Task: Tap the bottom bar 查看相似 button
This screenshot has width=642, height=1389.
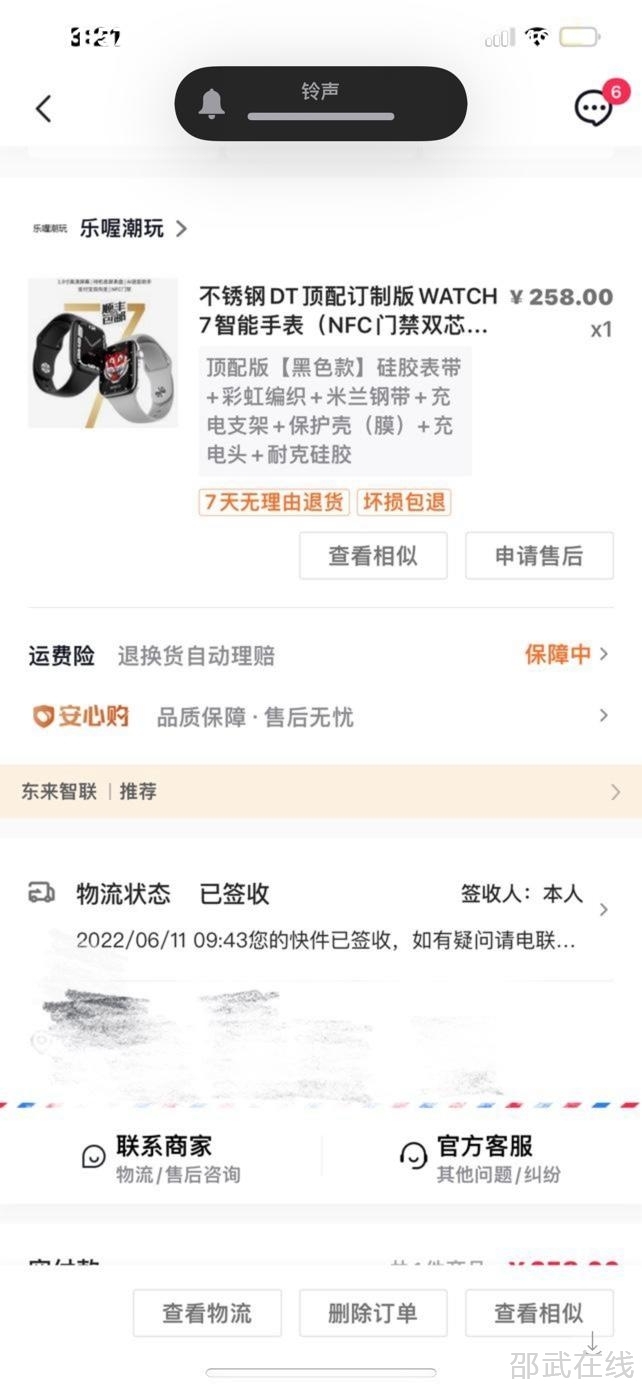Action: [539, 1313]
